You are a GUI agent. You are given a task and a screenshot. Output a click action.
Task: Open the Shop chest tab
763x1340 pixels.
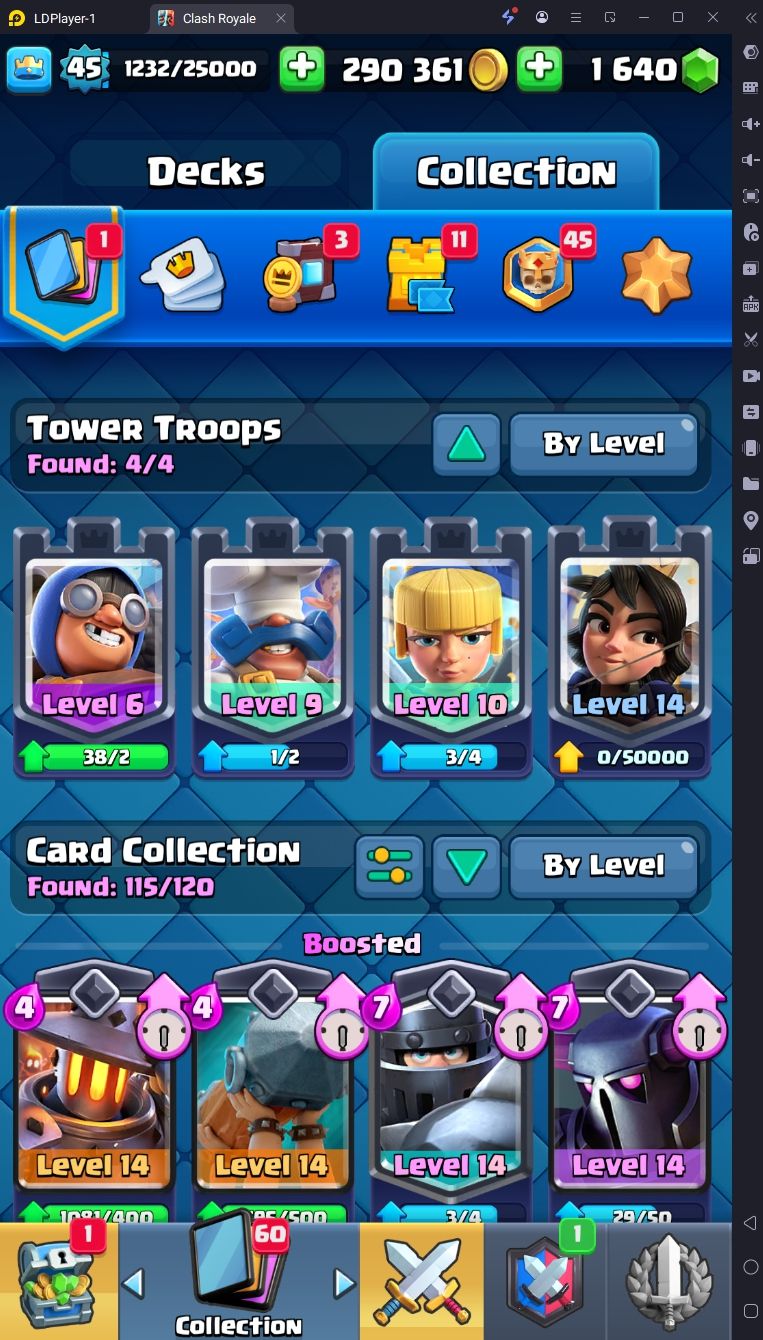click(x=58, y=1282)
